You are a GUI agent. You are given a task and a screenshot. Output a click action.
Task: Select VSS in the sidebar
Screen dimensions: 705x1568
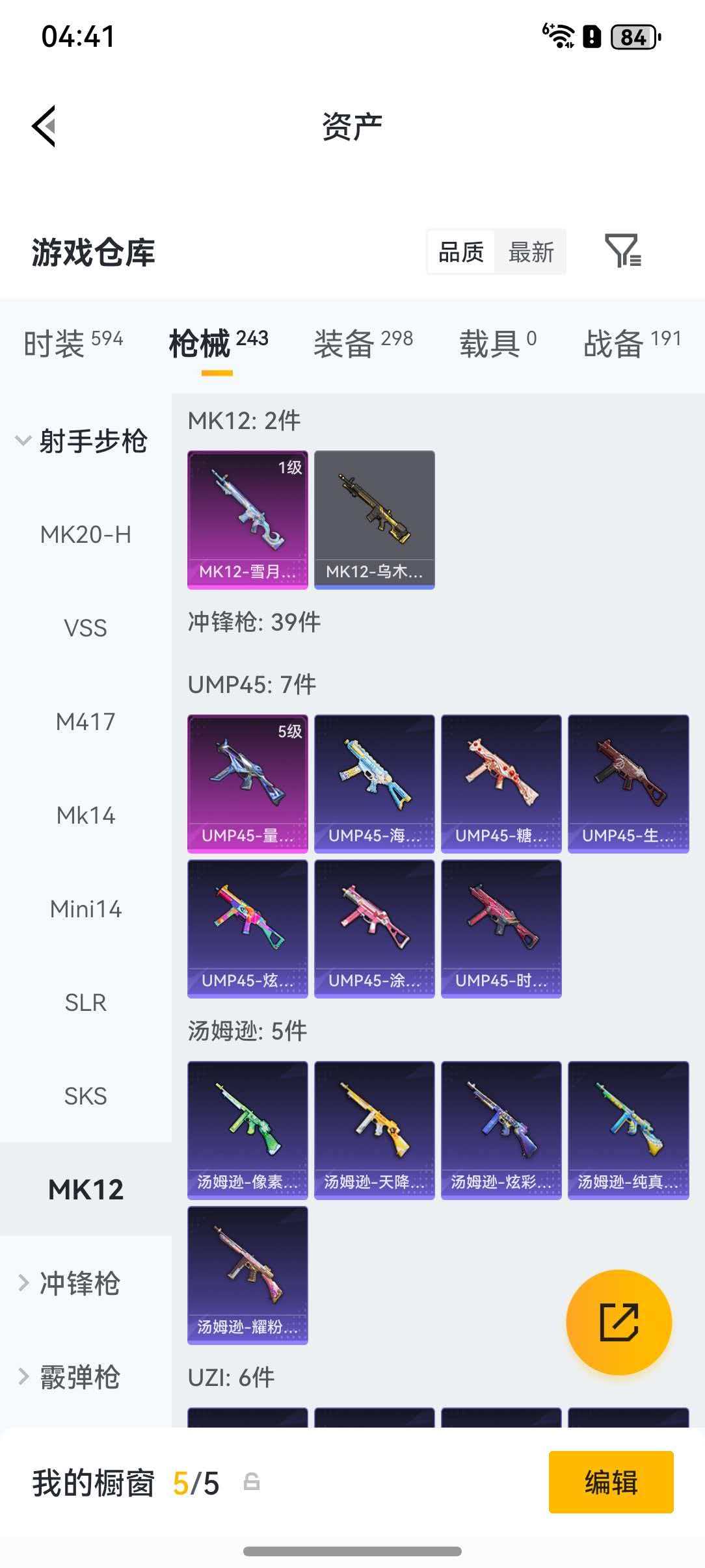(85, 628)
